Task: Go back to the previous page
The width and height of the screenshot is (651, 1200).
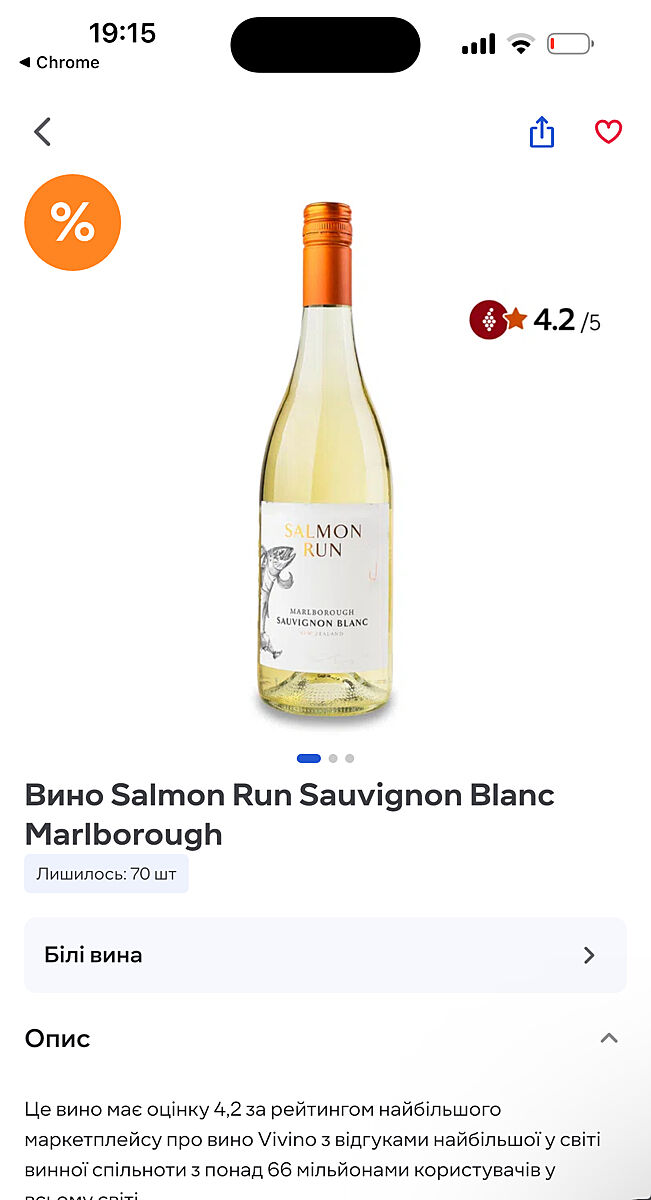Action: pos(42,132)
